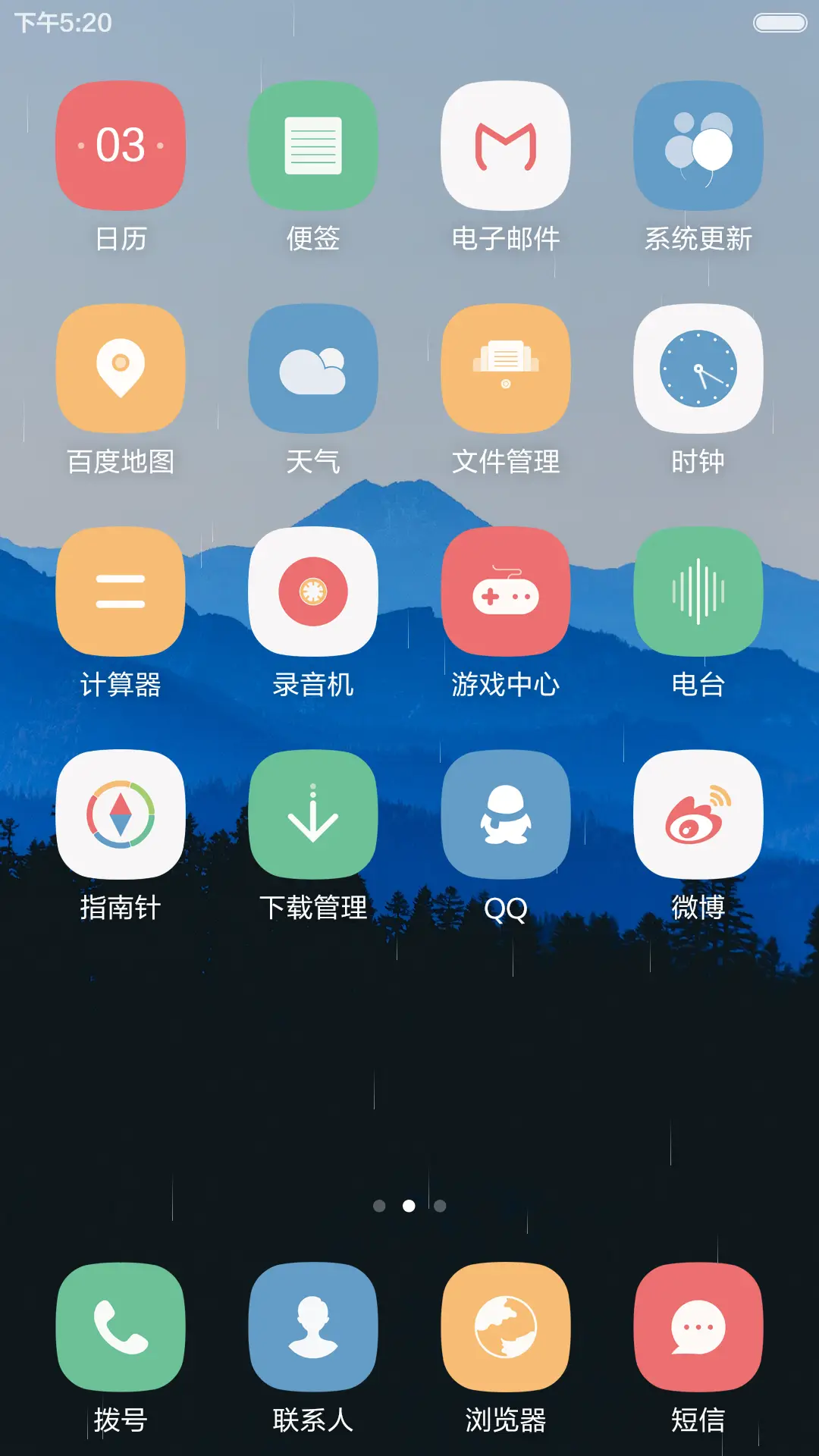The image size is (819, 1456).
Task: Open the 游戏中心 game center
Action: (505, 591)
